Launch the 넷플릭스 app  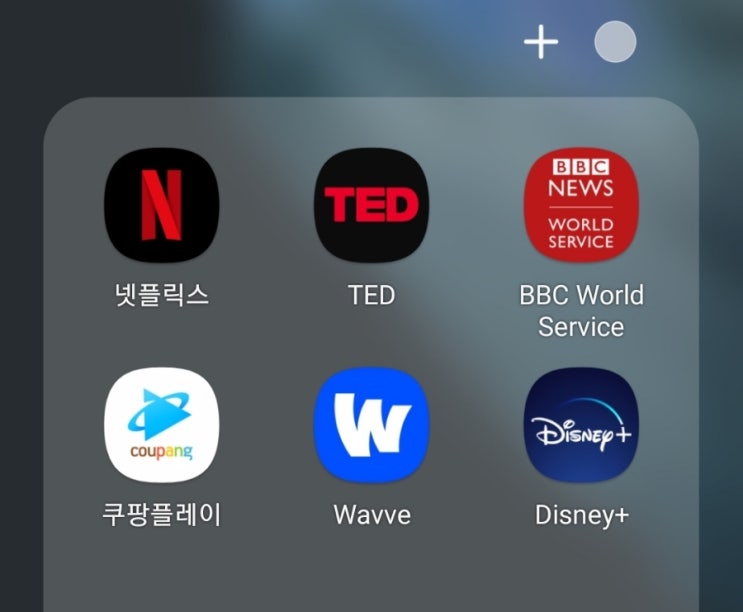pyautogui.click(x=161, y=206)
